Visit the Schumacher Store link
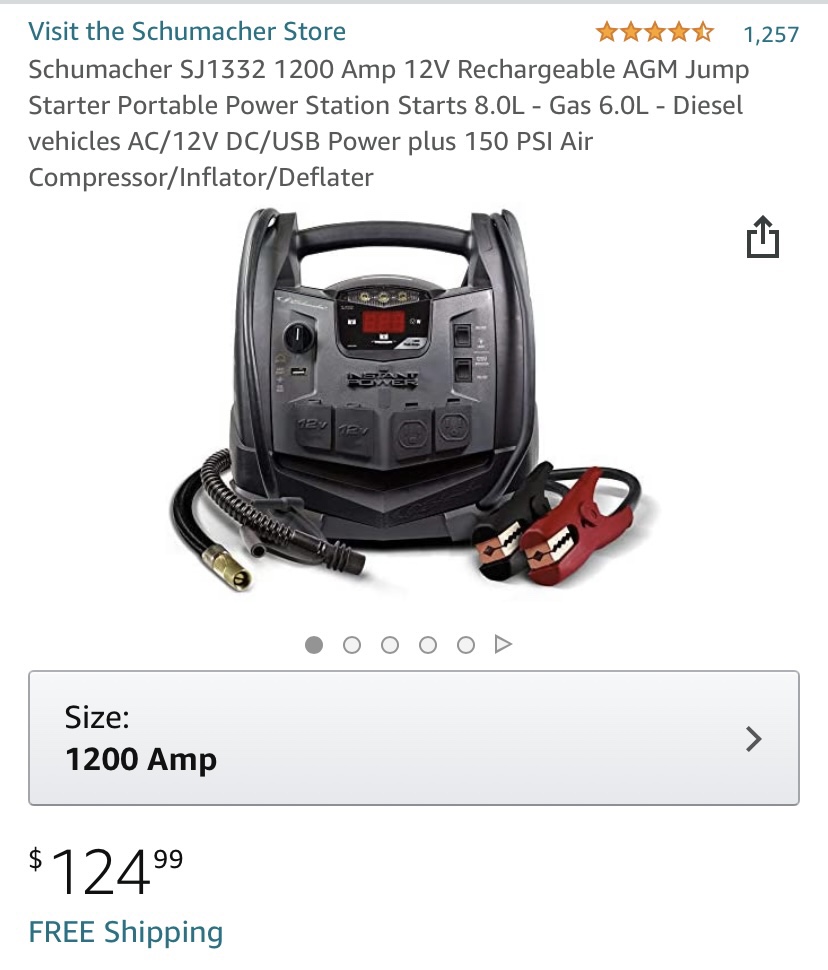Screen dimensions: 828x970 [187, 32]
